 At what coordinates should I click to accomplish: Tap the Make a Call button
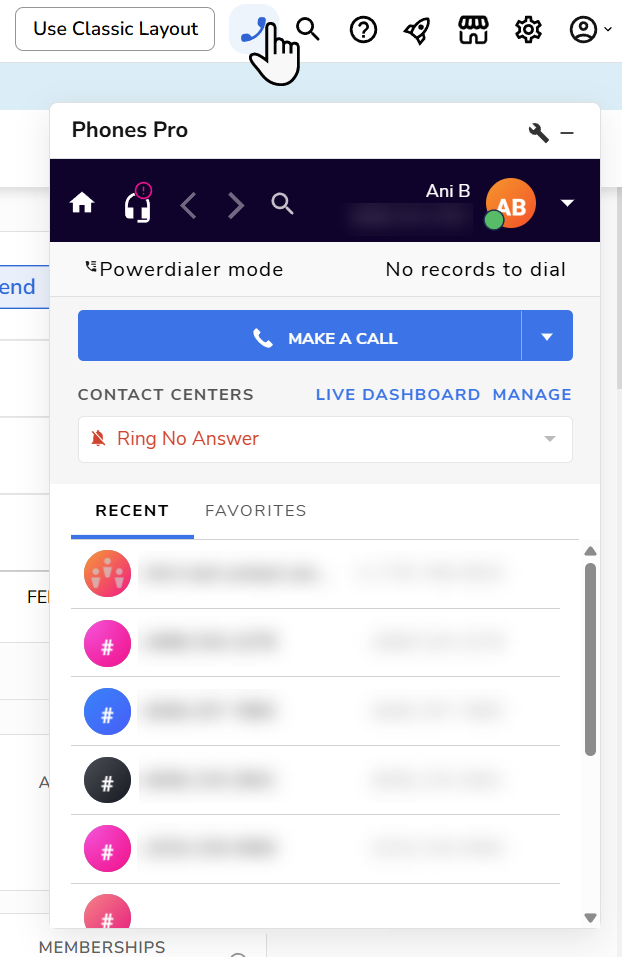click(x=300, y=336)
